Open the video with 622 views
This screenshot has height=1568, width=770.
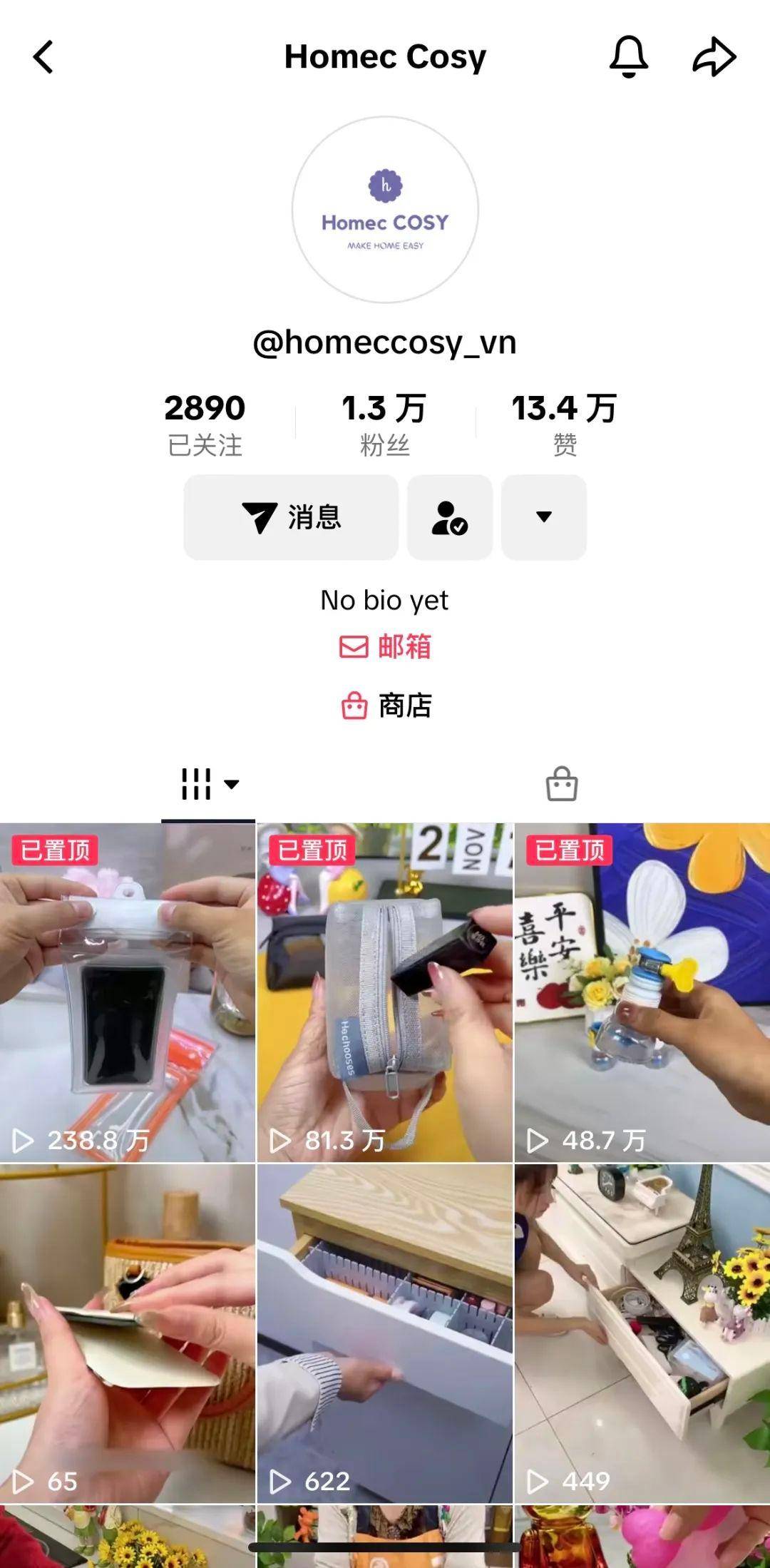pyautogui.click(x=385, y=1334)
